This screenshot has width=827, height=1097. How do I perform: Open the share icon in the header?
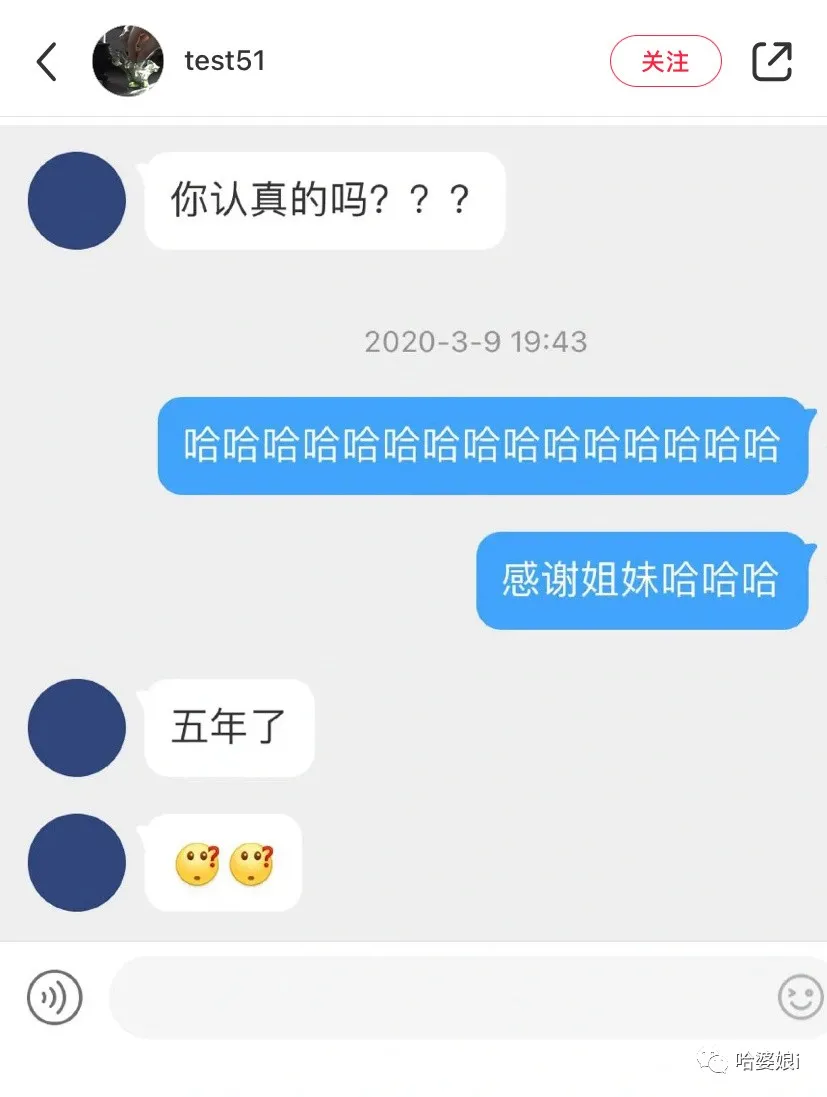coord(771,62)
